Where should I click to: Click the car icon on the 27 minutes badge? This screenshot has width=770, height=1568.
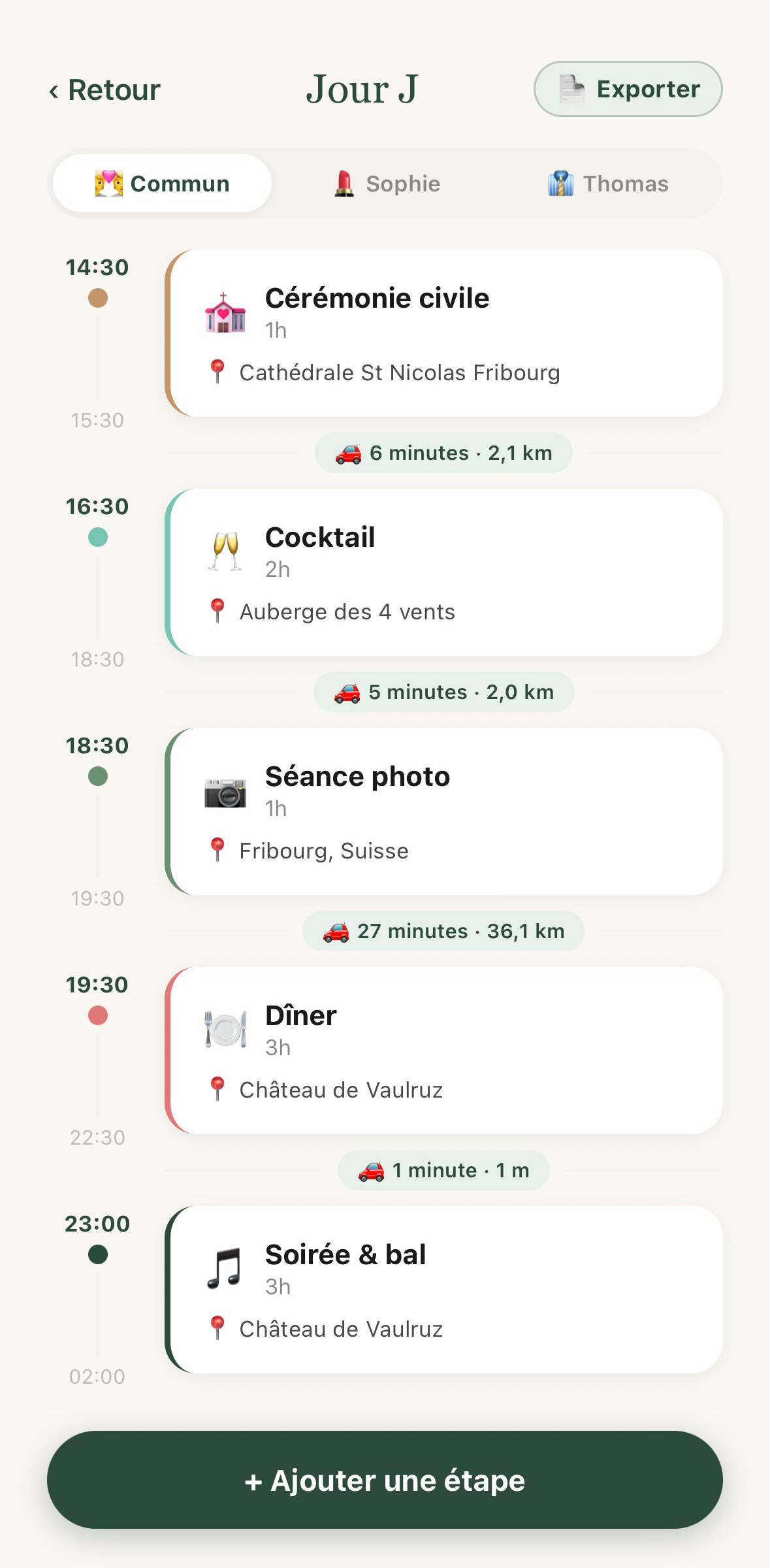336,931
